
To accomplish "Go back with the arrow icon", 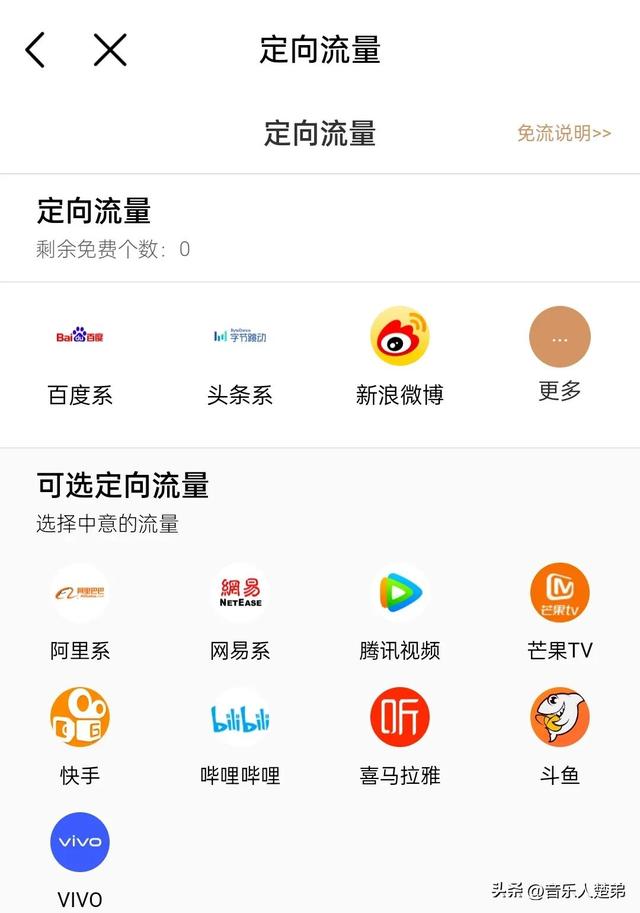I will coord(36,49).
